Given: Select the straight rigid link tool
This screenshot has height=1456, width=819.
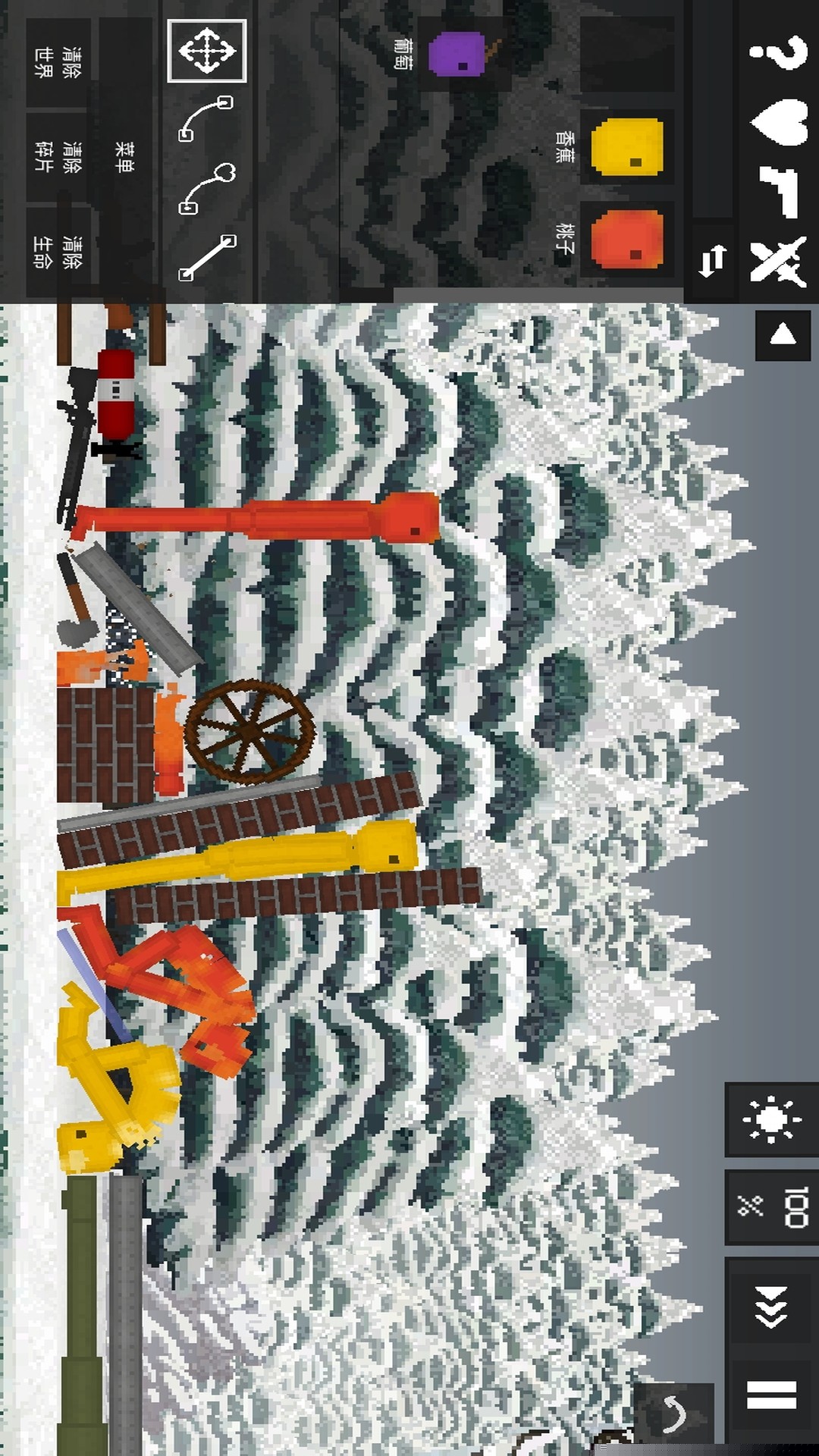Looking at the screenshot, I should click(x=206, y=258).
